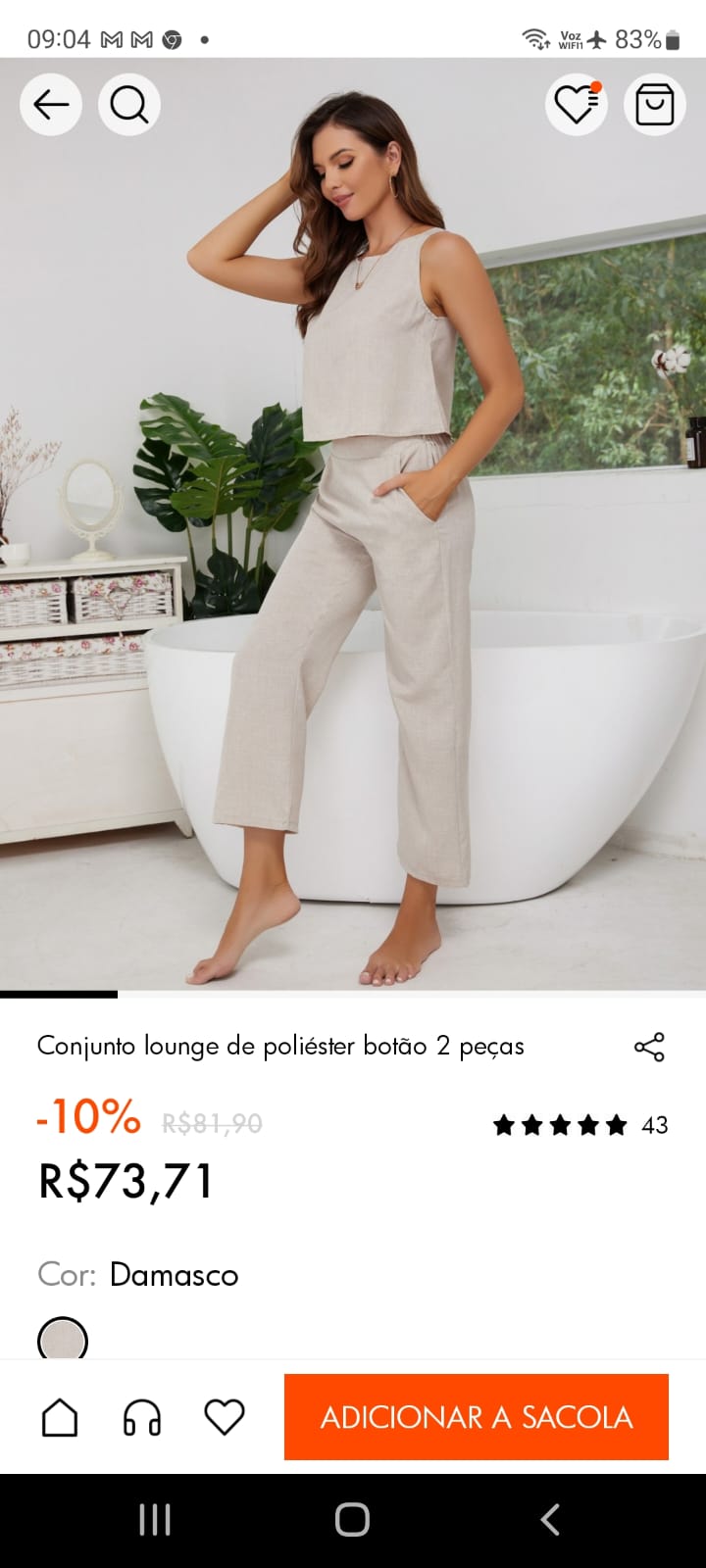Share this lounge set
Viewport: 706px width, 1568px height.
tap(649, 1047)
